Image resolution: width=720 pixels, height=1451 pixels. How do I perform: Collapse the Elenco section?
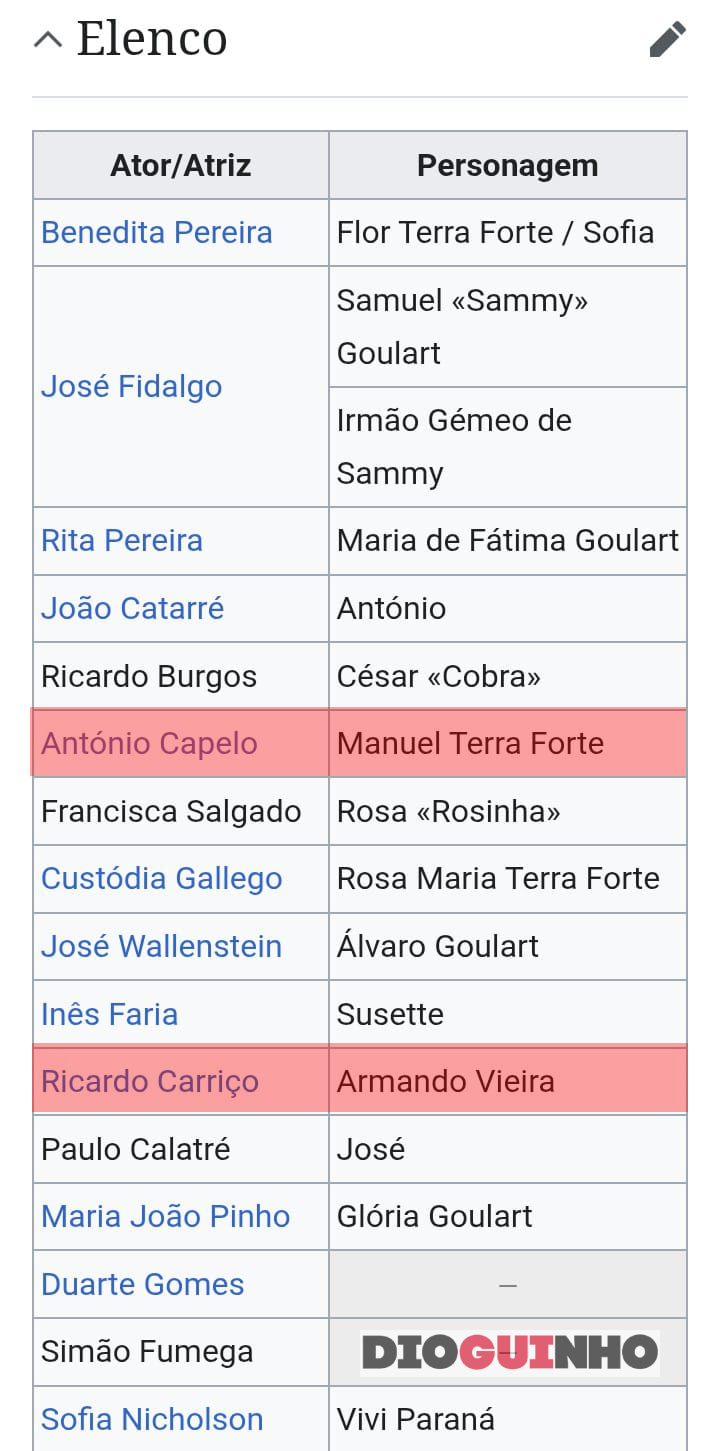pos(47,40)
